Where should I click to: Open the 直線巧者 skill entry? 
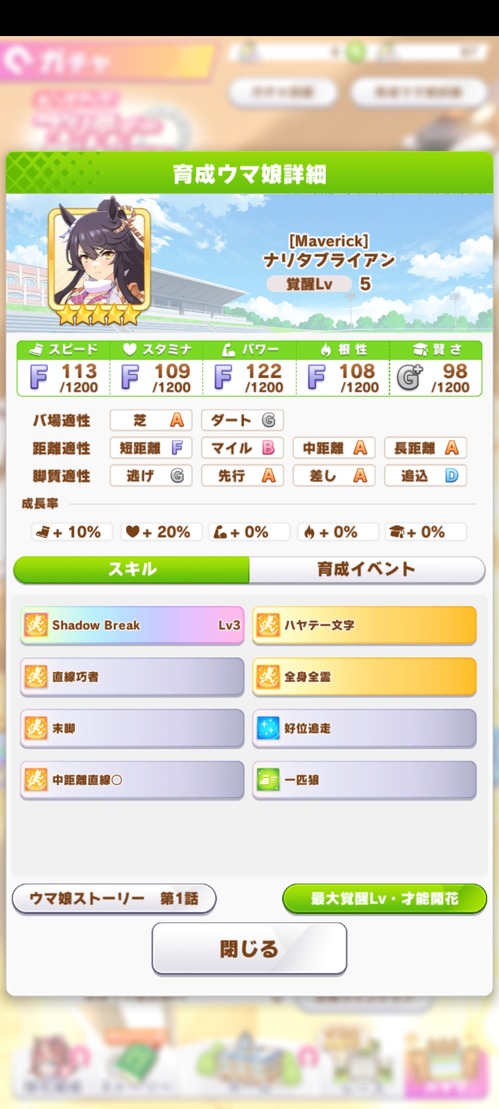[x=132, y=677]
